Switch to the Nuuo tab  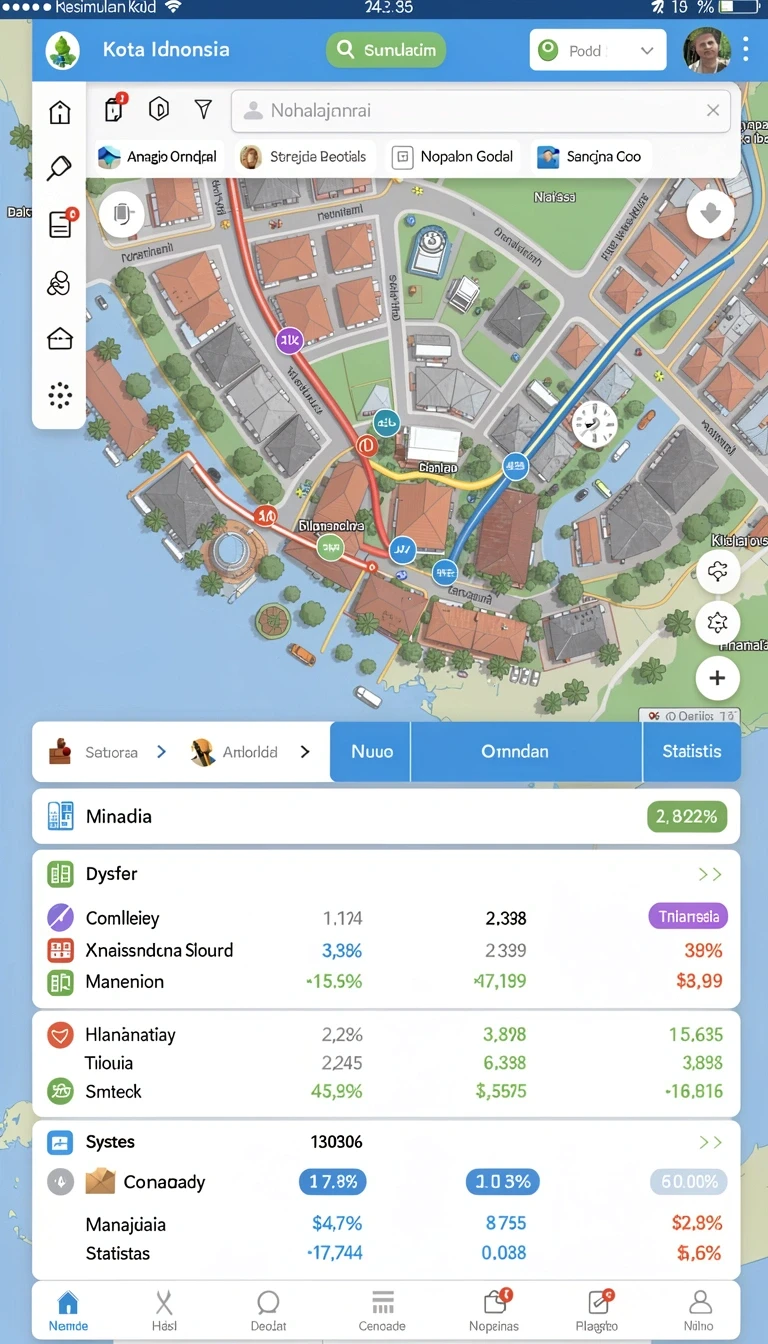pyautogui.click(x=371, y=751)
